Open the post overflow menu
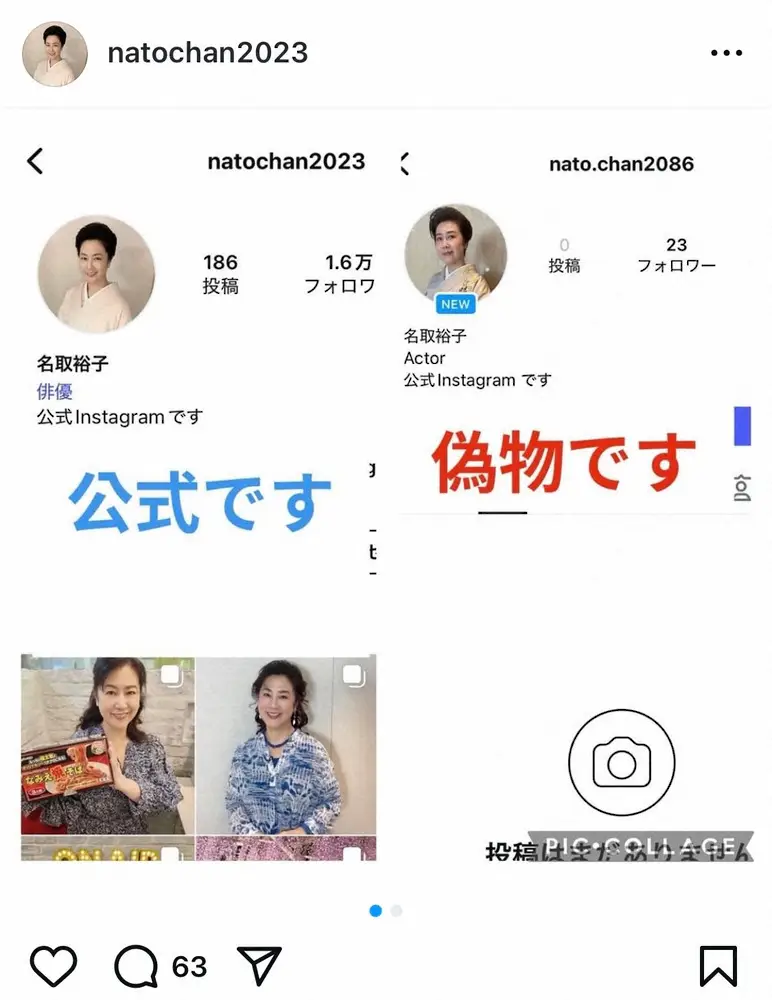 (726, 53)
